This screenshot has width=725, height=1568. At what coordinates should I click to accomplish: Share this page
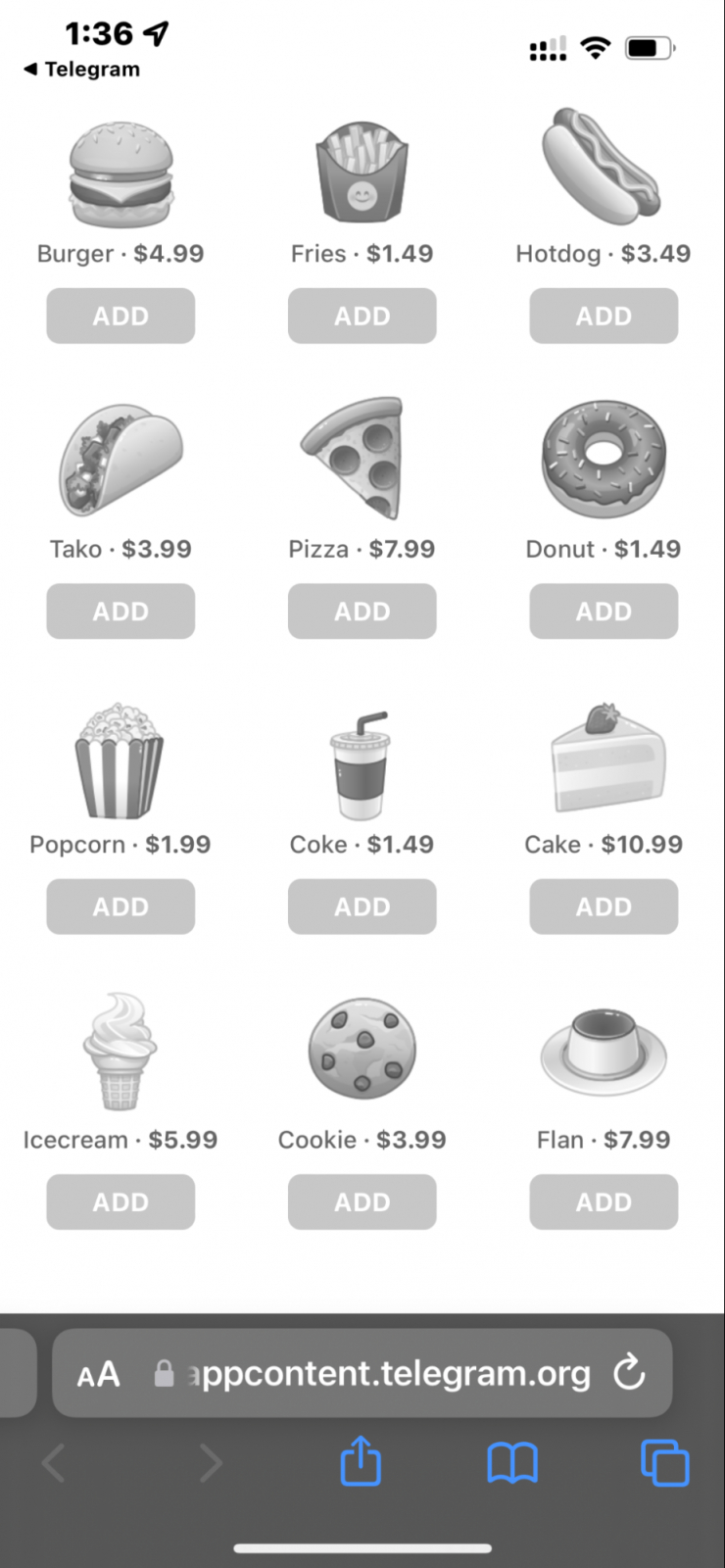tap(361, 1461)
